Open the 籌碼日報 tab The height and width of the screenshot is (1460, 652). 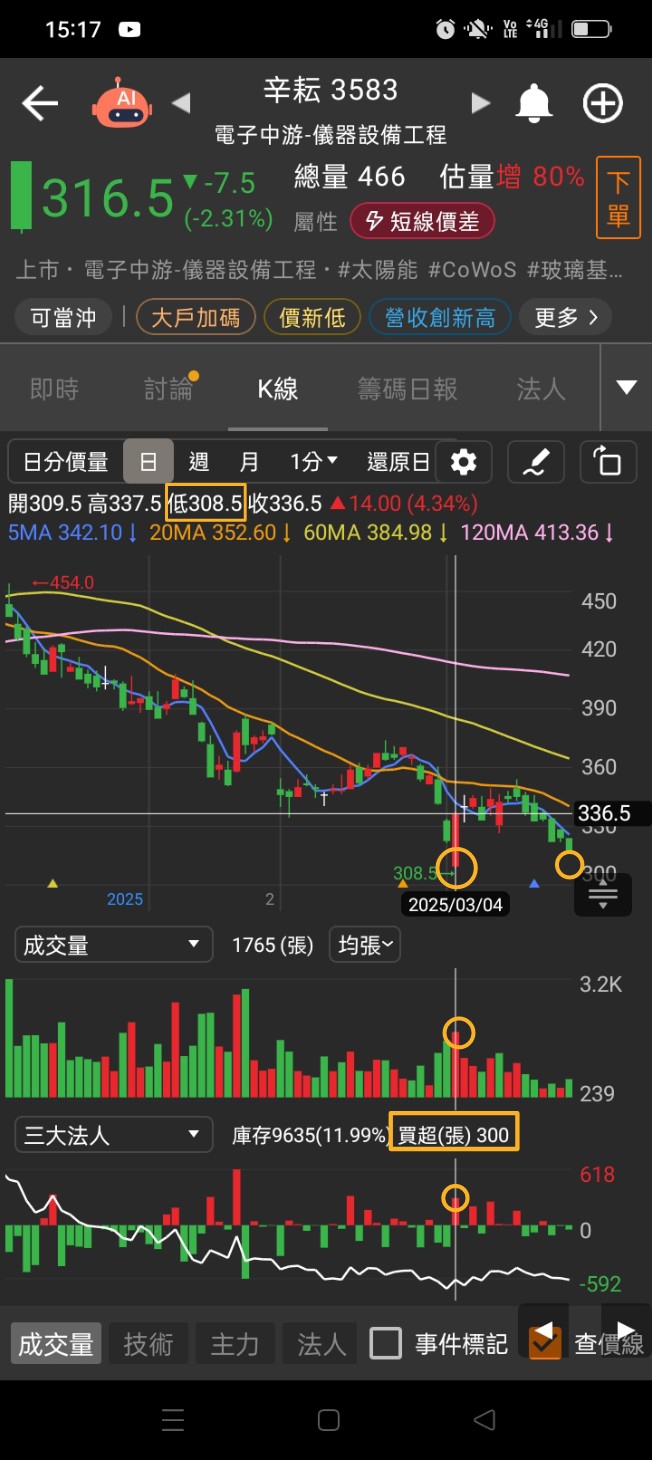click(x=407, y=389)
